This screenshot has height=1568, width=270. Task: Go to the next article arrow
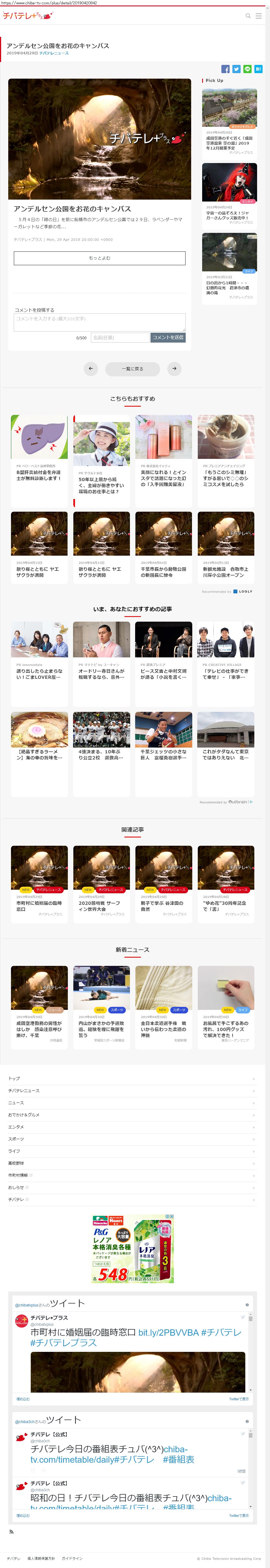(174, 369)
